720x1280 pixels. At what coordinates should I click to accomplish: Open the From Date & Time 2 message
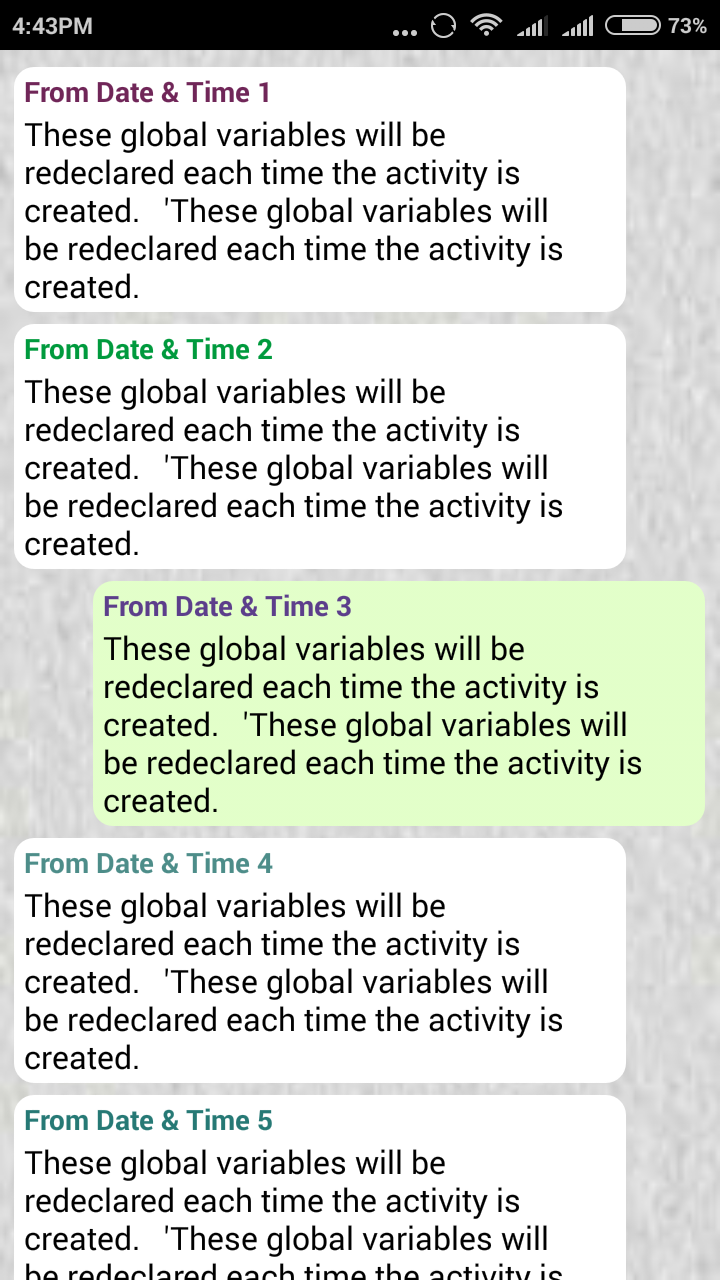pos(320,447)
